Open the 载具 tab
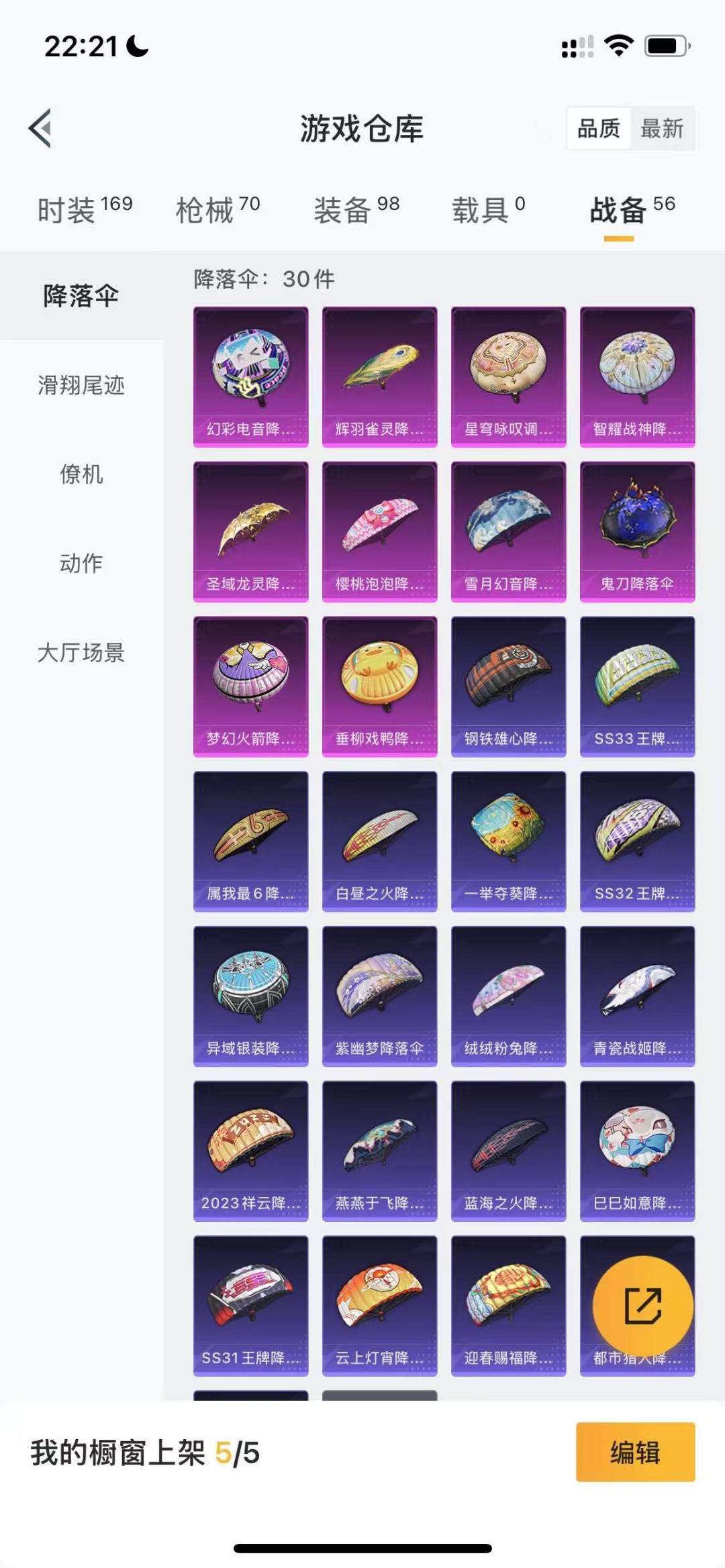The width and height of the screenshot is (725, 1568). click(488, 209)
